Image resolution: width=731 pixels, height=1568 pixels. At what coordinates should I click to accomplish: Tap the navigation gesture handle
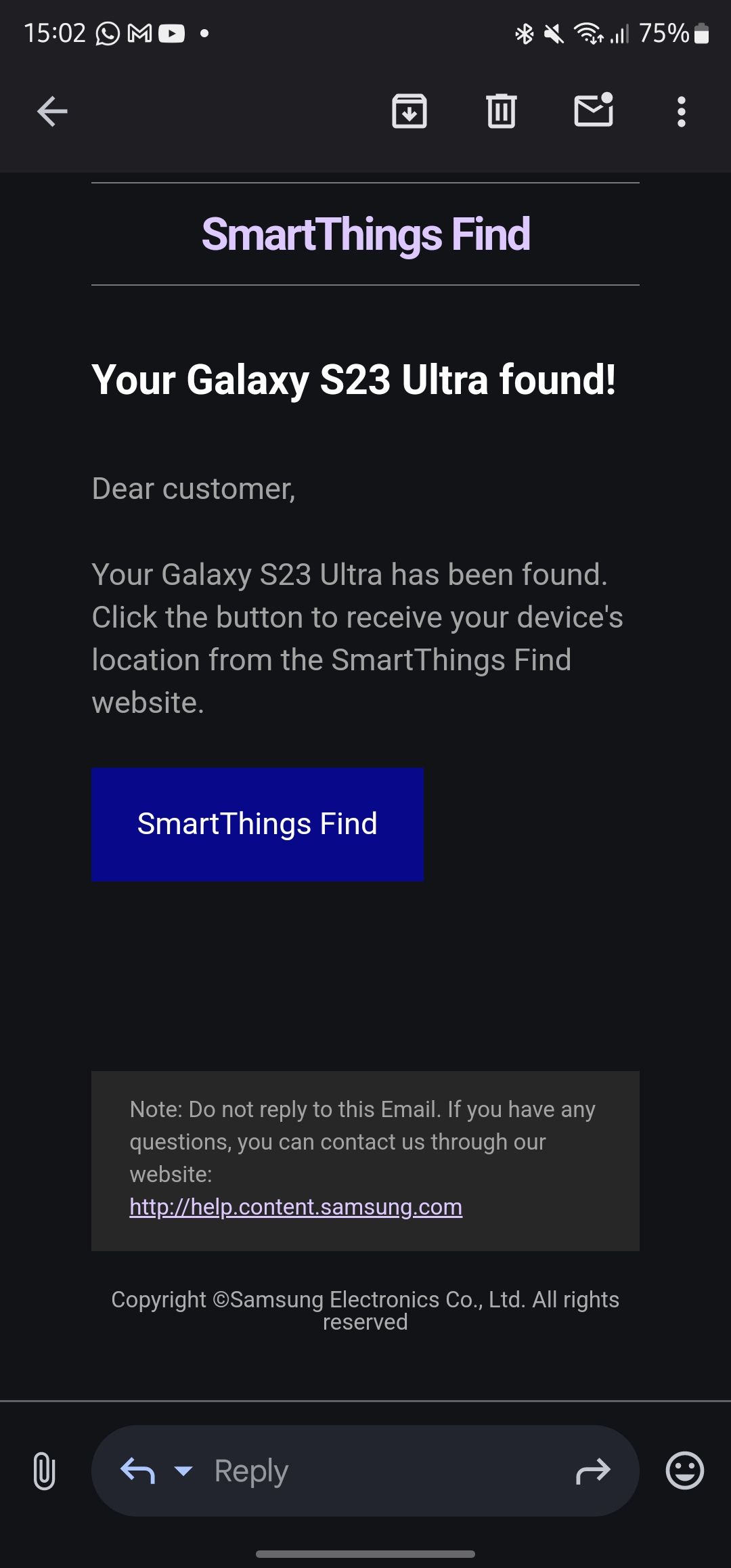pos(365,1554)
